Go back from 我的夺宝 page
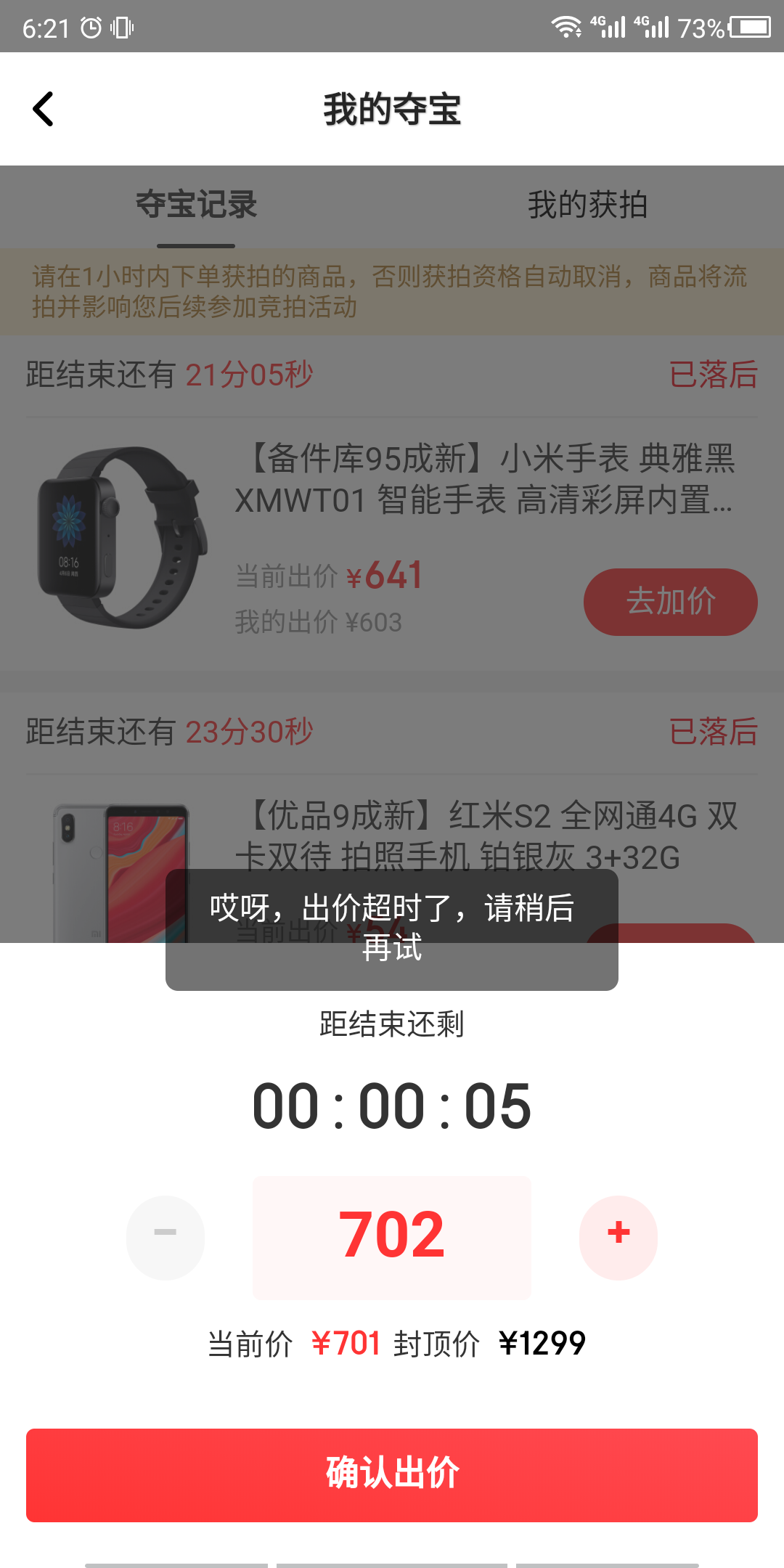The width and height of the screenshot is (784, 1568). coord(44,109)
